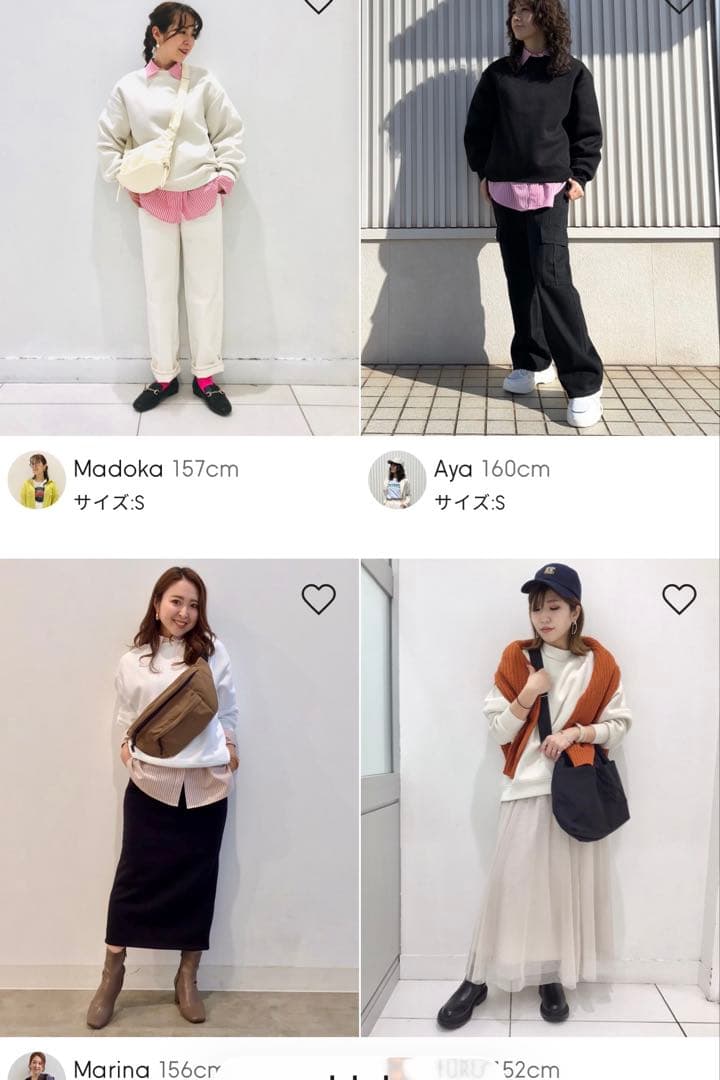Open the outfit photo with navy cap
Image resolution: width=720 pixels, height=1080 pixels.
(x=540, y=800)
